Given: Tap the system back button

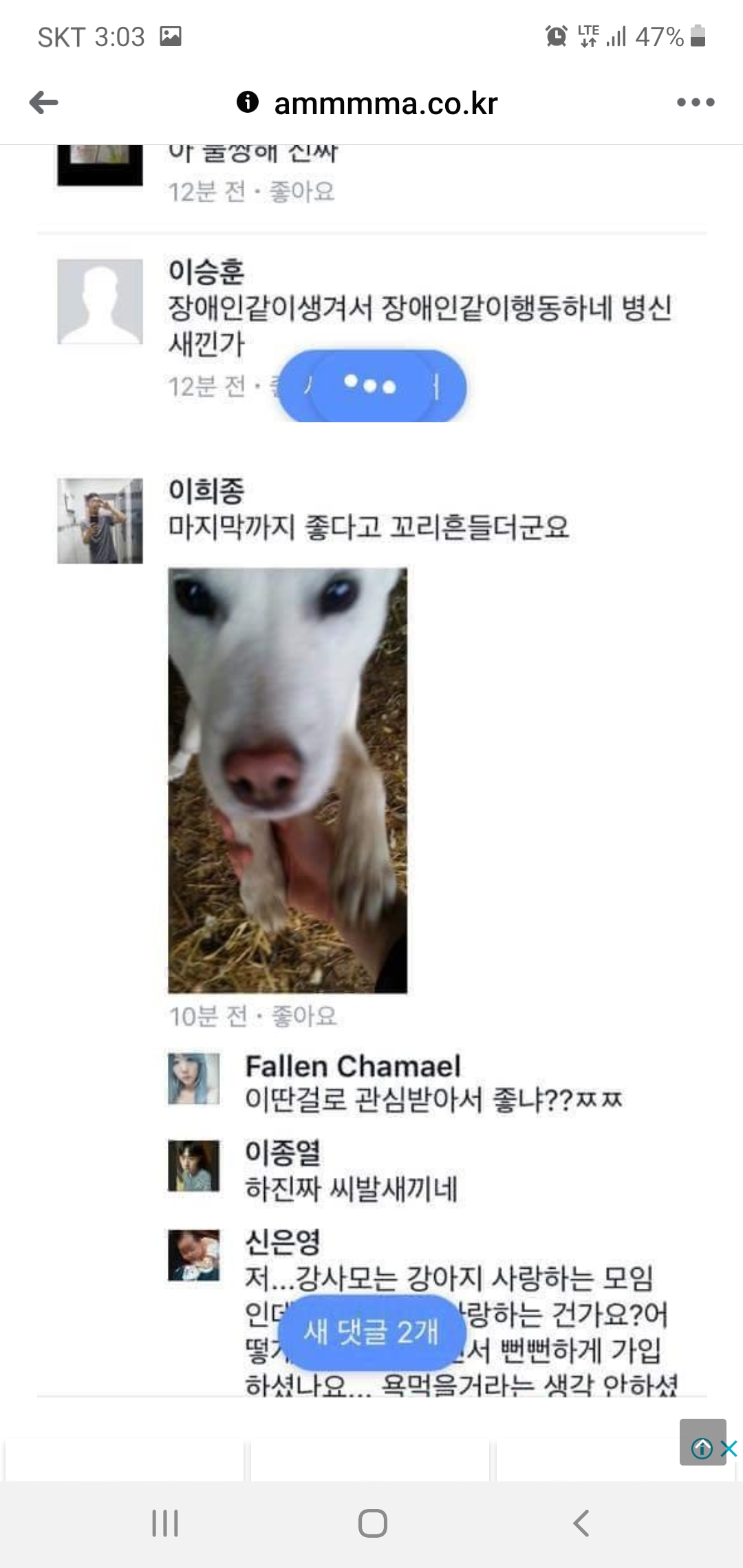Looking at the screenshot, I should [x=581, y=1523].
